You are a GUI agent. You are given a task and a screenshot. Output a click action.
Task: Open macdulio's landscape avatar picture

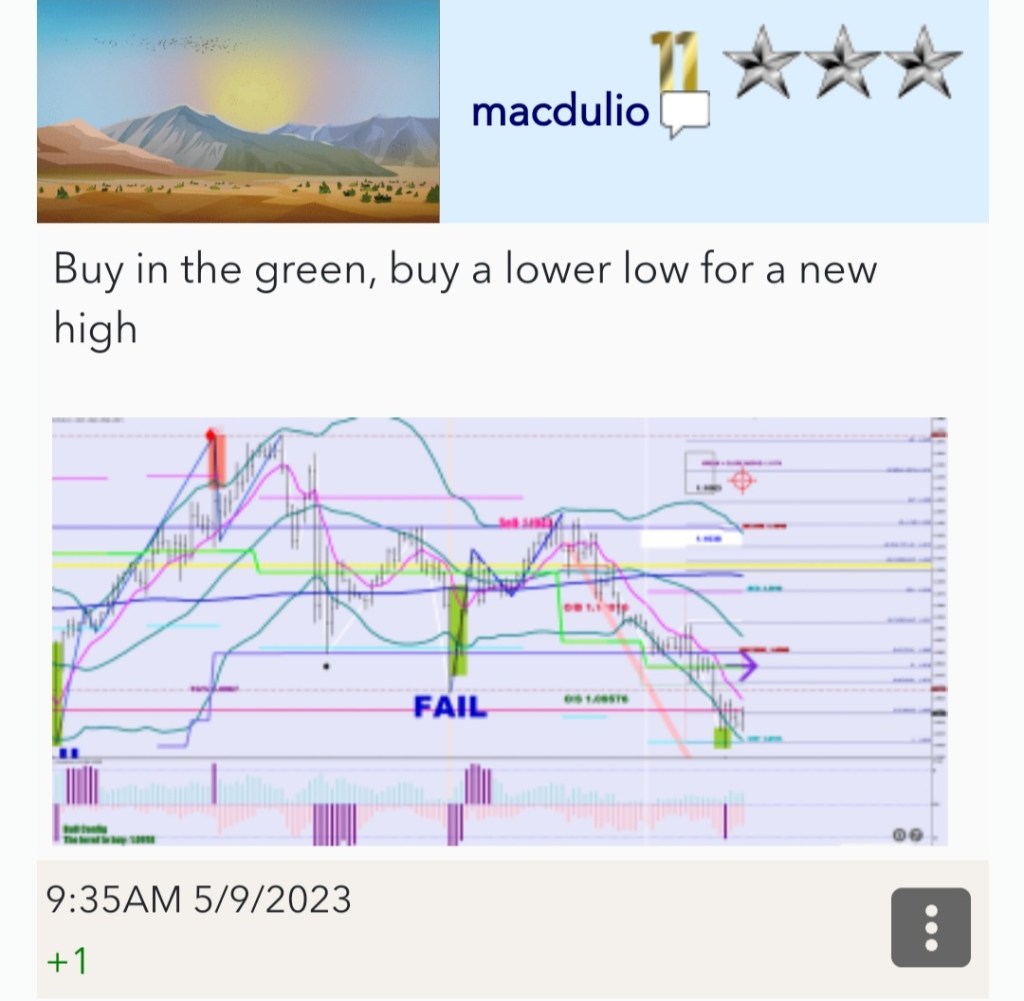tap(238, 111)
